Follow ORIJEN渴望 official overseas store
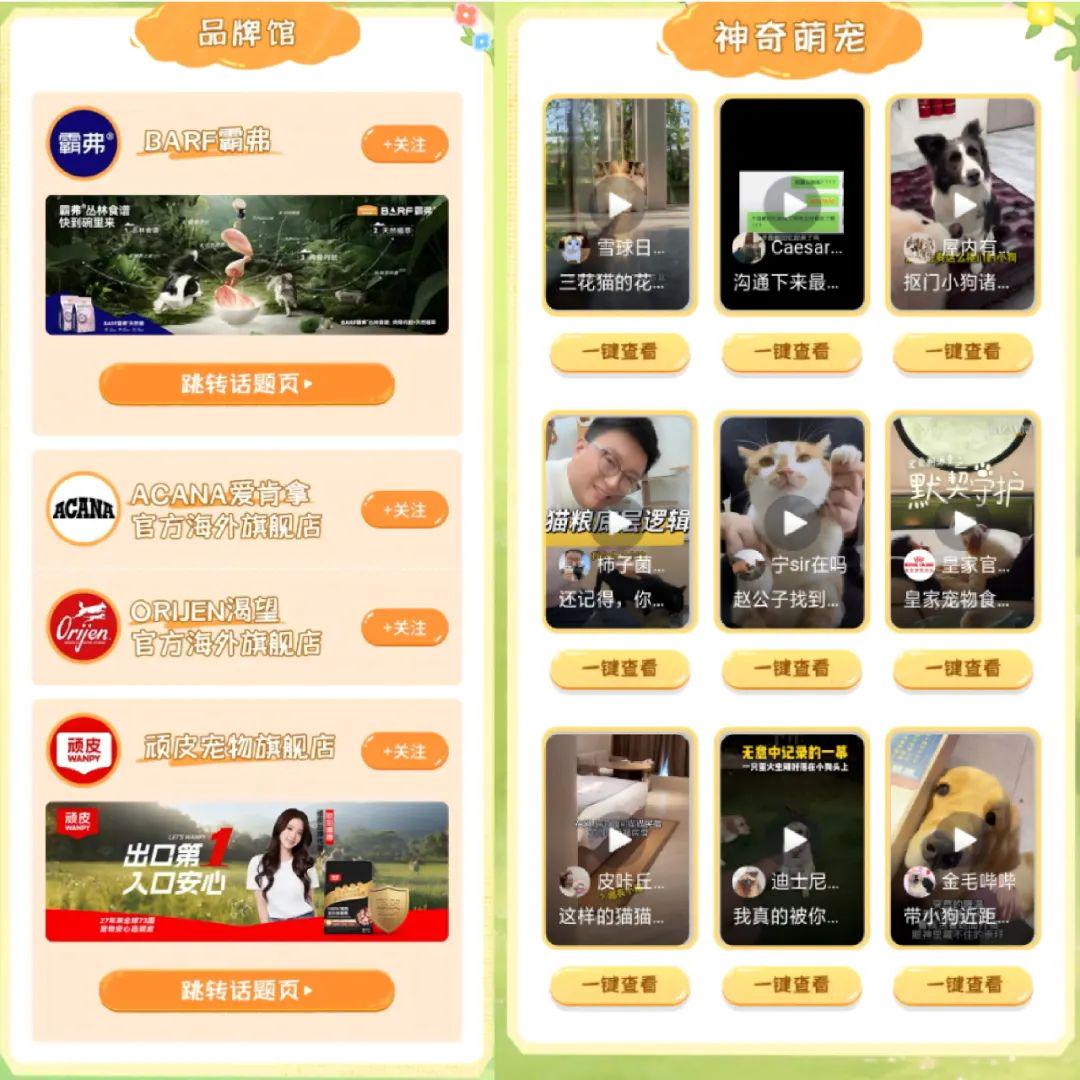The image size is (1080, 1080). coord(404,628)
